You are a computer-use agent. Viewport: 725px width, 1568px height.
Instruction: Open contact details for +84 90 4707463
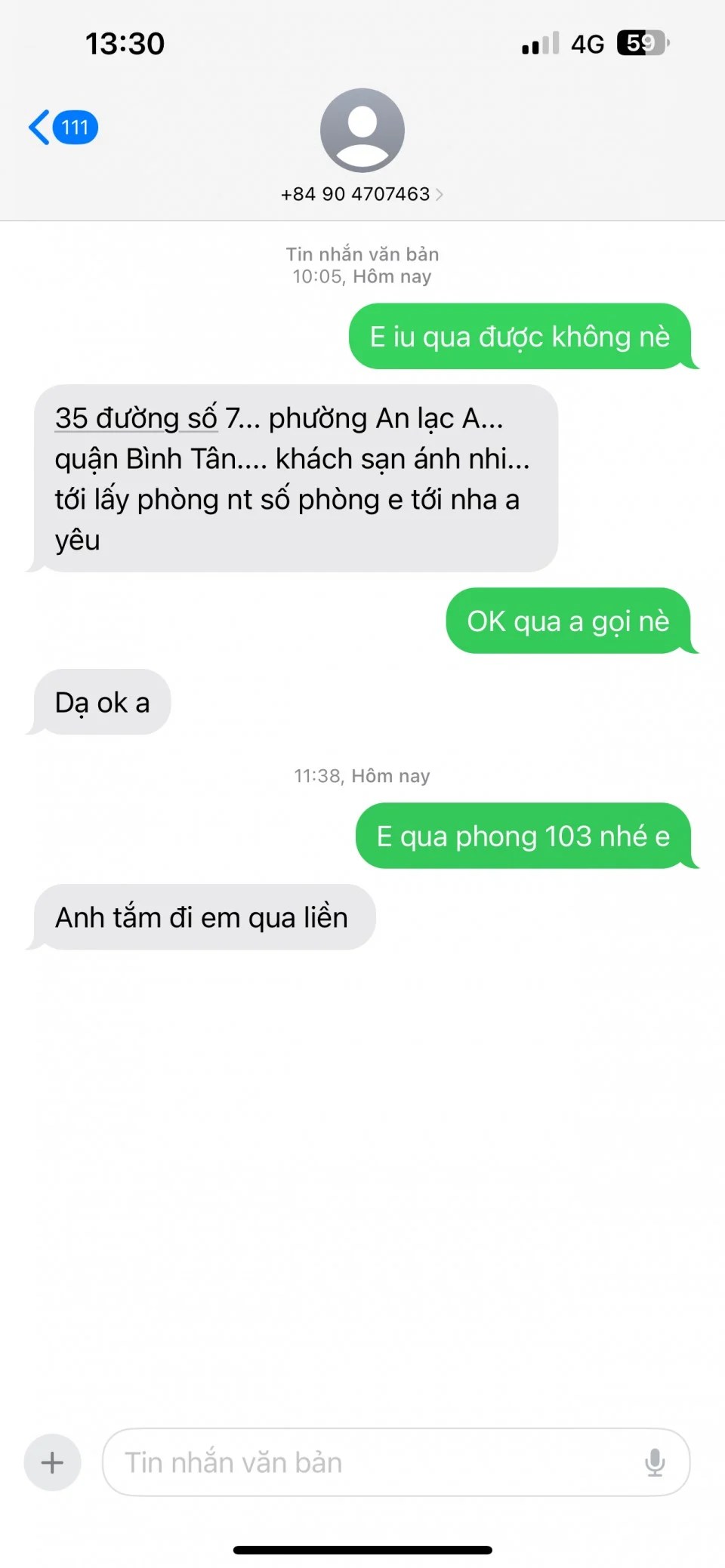point(362,194)
